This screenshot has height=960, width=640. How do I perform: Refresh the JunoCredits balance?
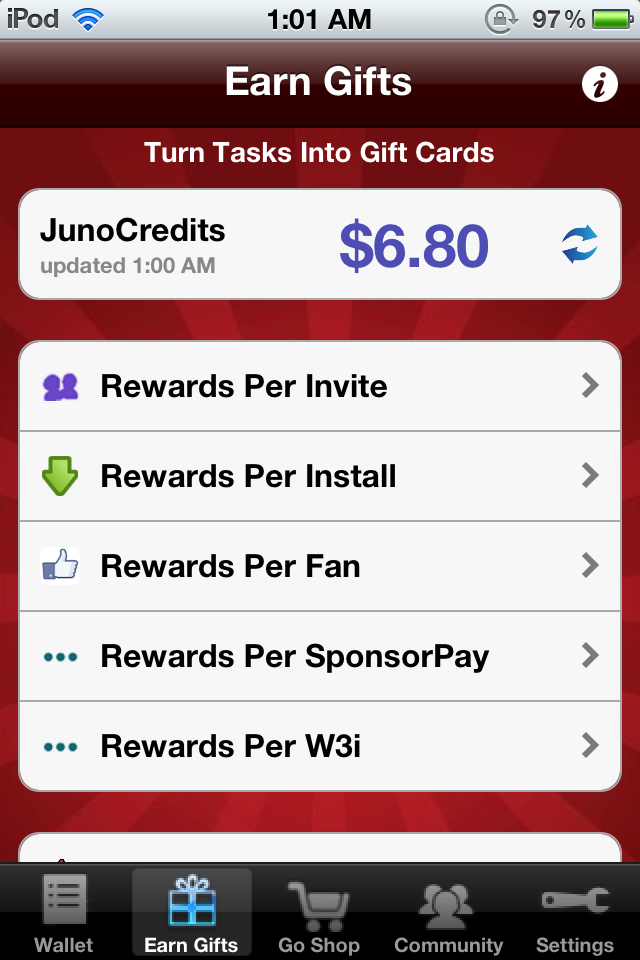[x=580, y=245]
